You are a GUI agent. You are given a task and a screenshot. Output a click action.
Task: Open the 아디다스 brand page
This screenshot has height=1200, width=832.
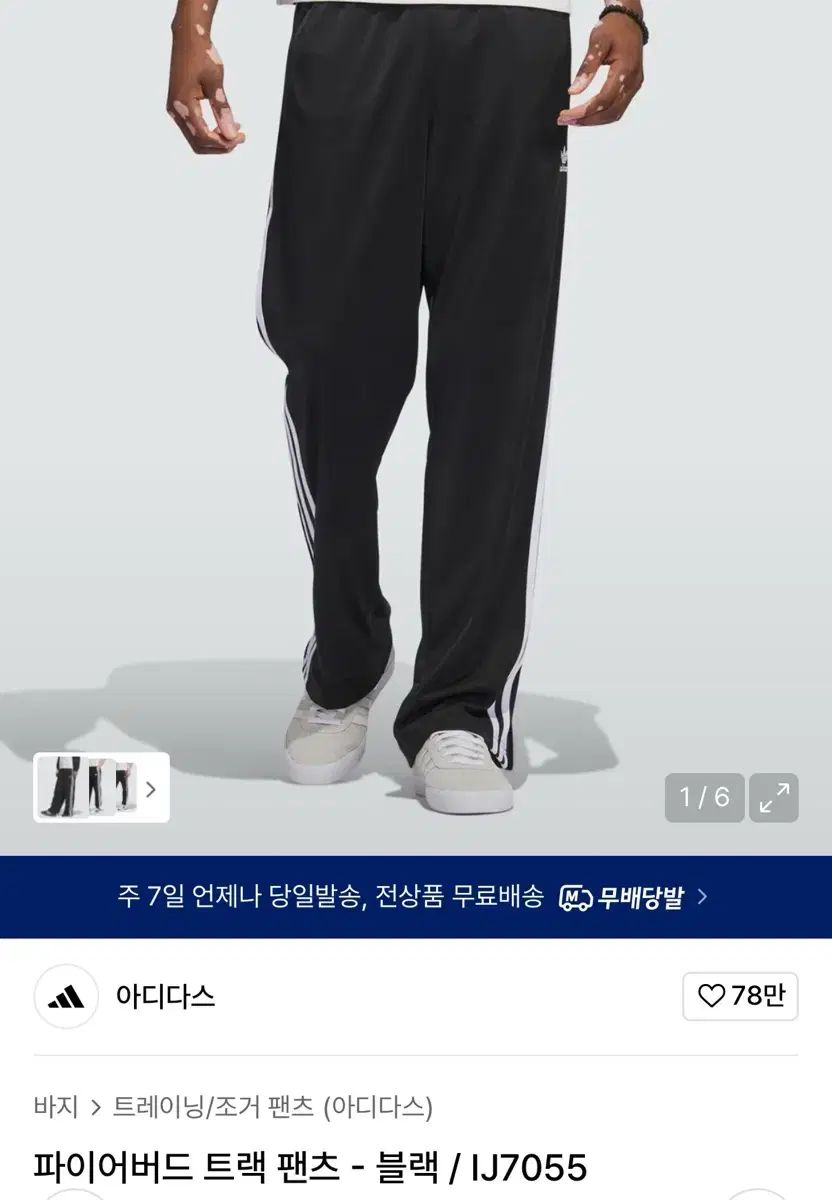(165, 996)
